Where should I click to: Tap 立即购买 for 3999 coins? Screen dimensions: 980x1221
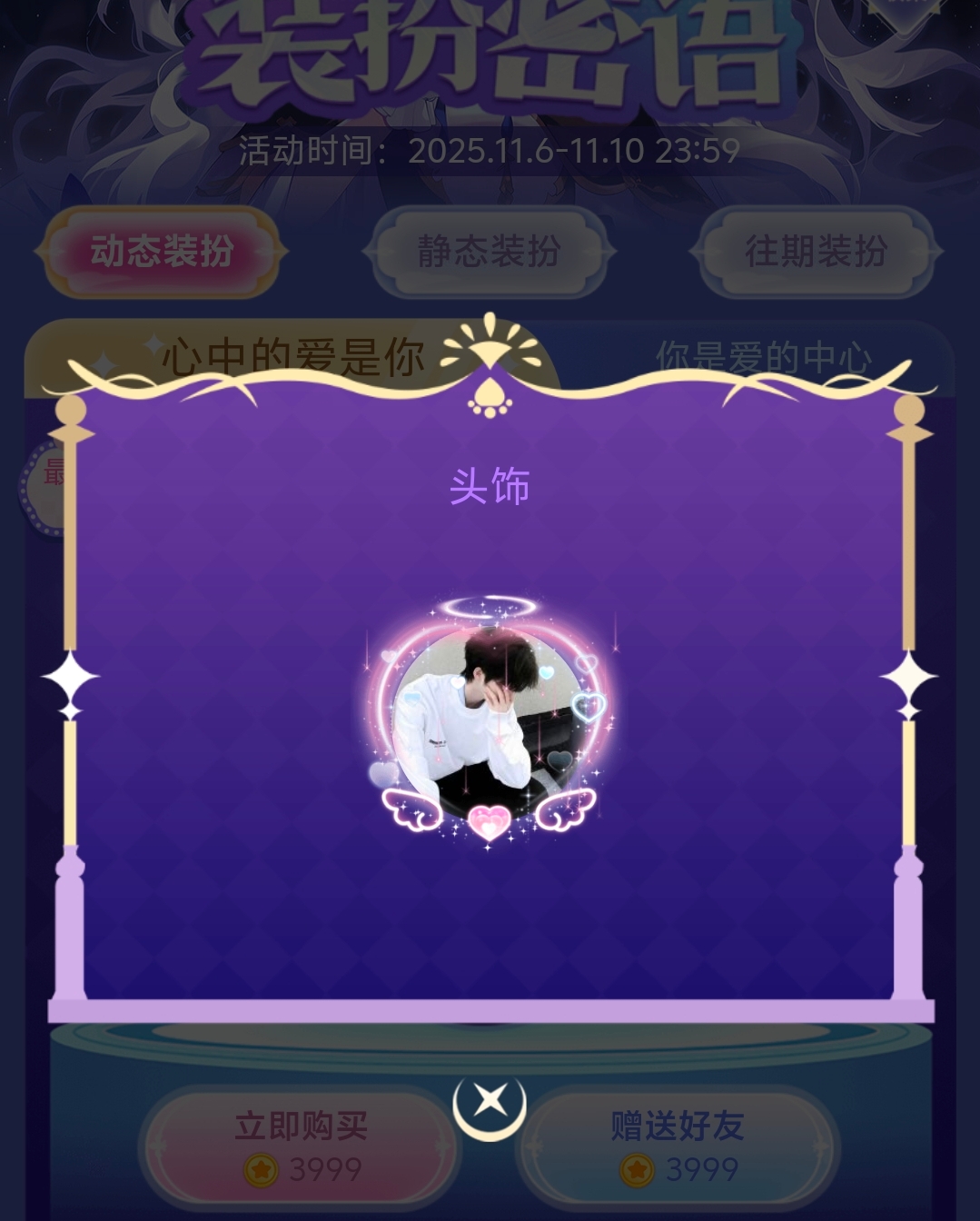301,1146
